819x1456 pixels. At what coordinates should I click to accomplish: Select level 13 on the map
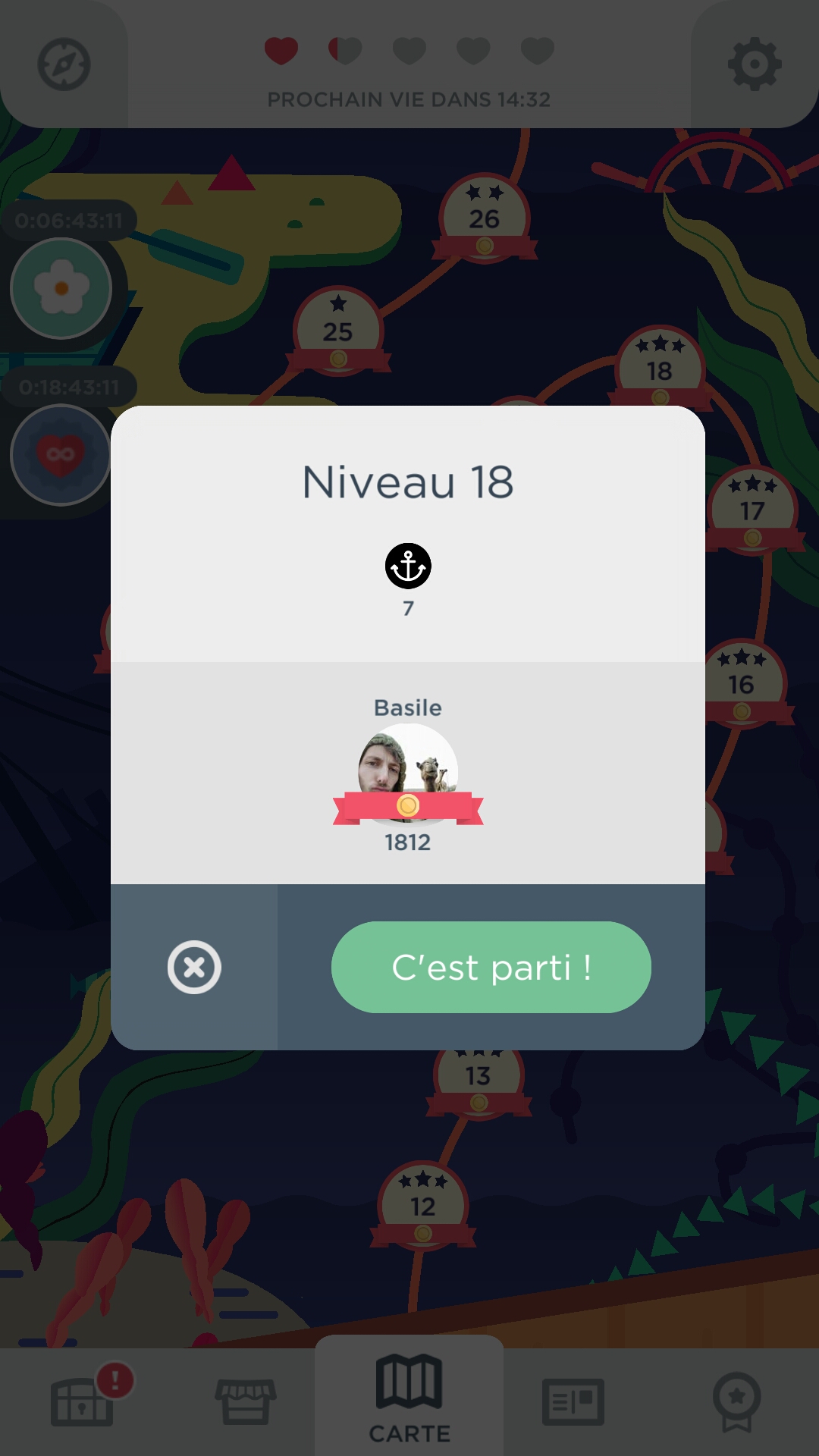tap(478, 1077)
